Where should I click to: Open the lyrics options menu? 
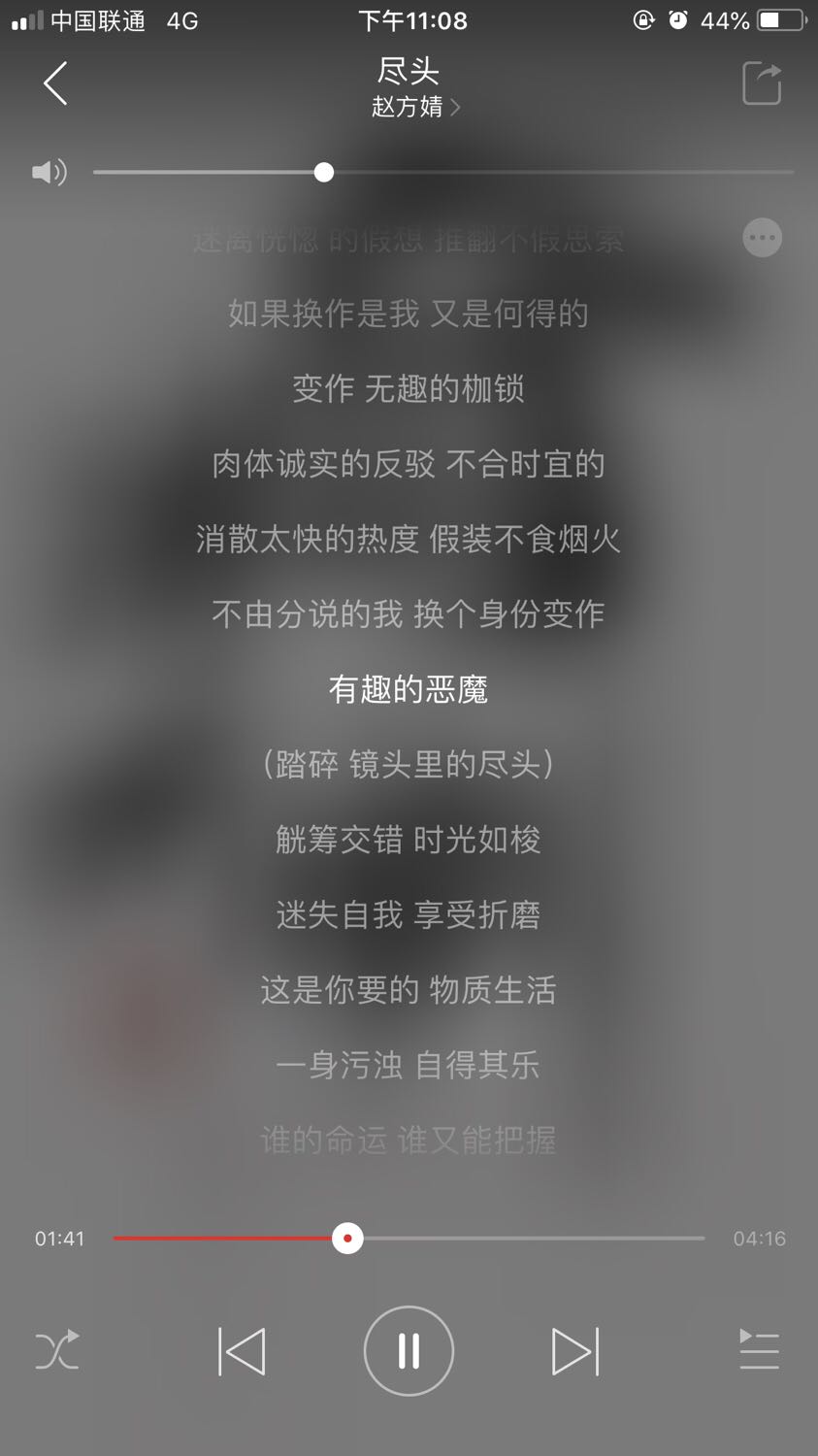click(x=762, y=238)
